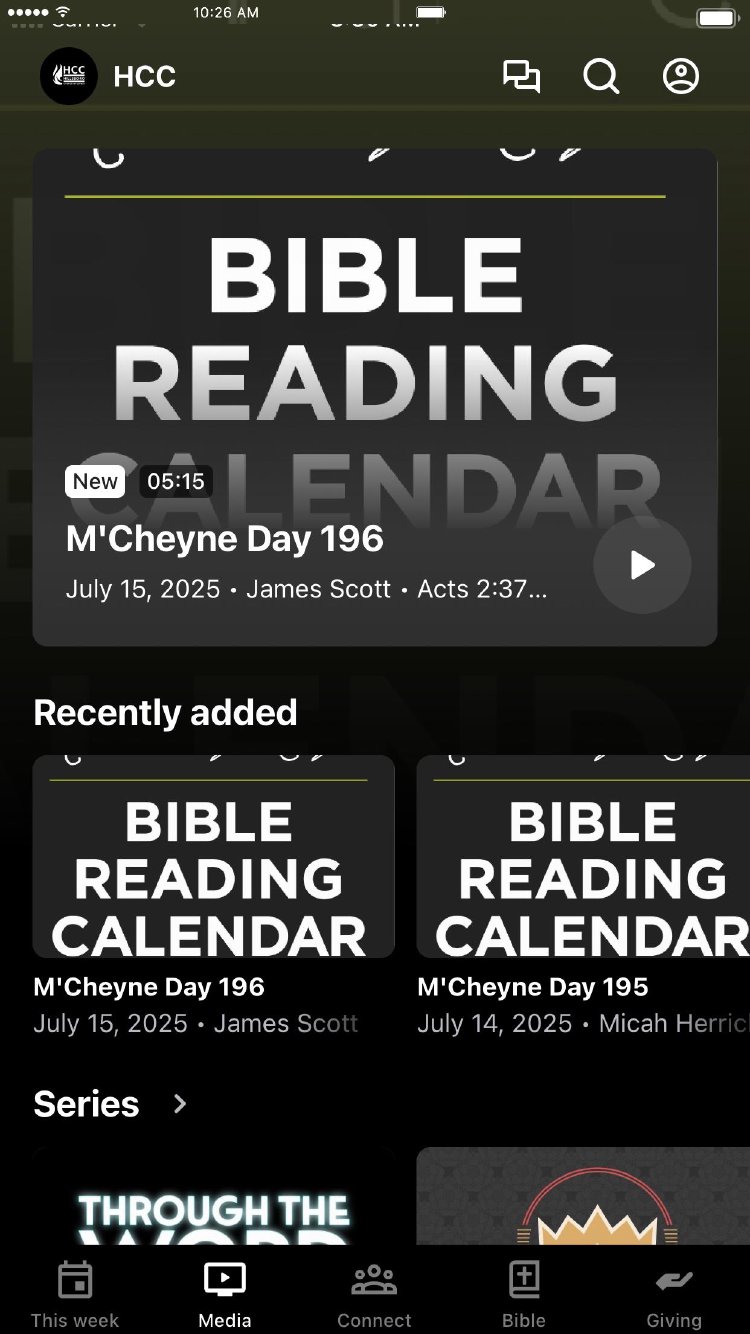750x1334 pixels.
Task: Go to the Connect tab
Action: coord(374,1294)
